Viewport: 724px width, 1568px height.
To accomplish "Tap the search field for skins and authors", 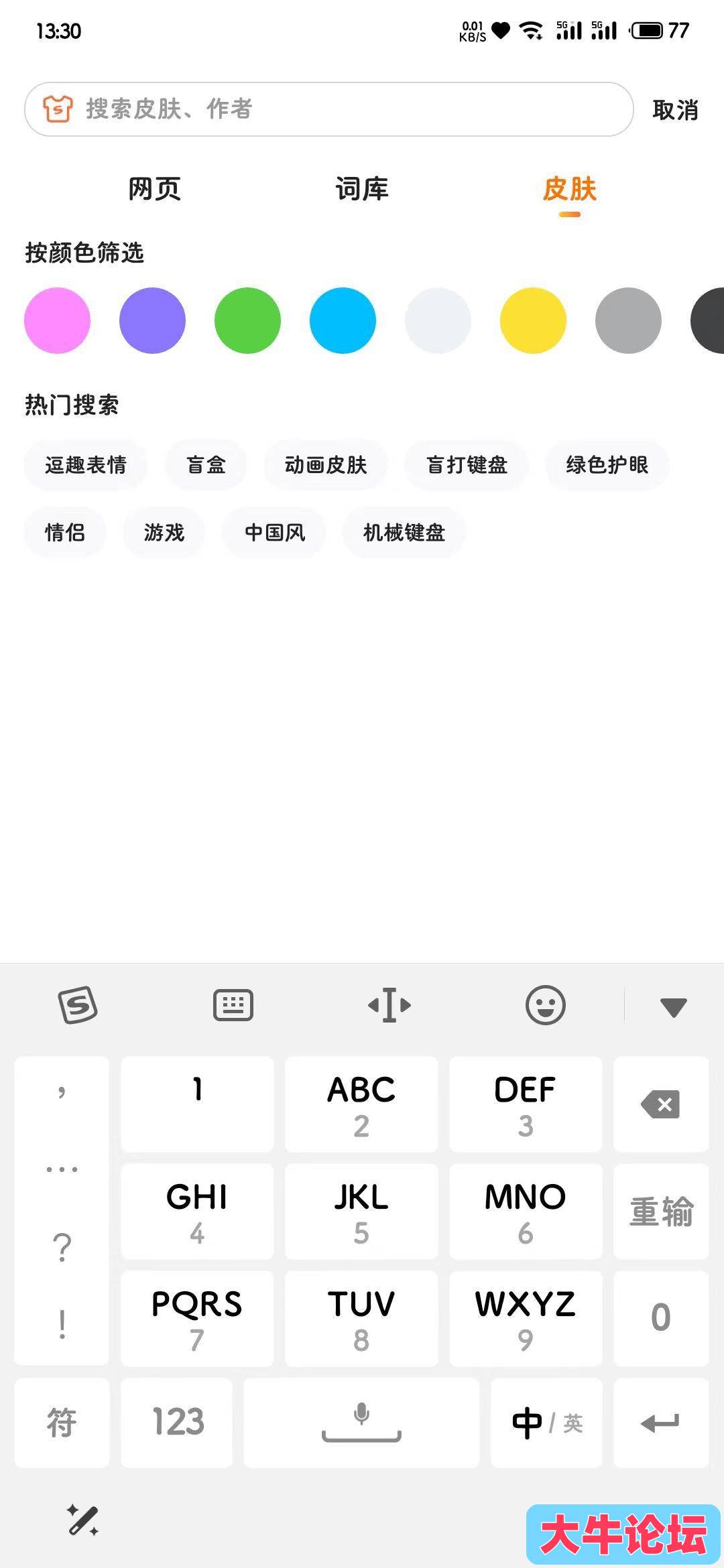I will pos(328,109).
